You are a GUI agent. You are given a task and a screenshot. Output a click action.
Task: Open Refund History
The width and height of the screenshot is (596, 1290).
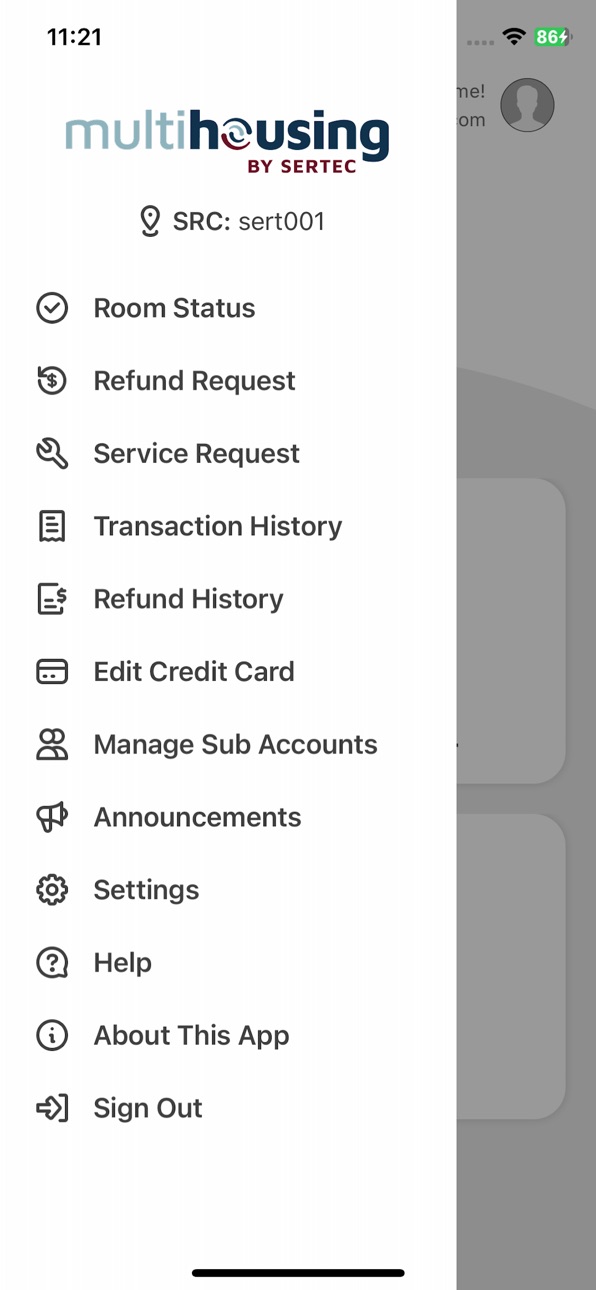point(228,599)
